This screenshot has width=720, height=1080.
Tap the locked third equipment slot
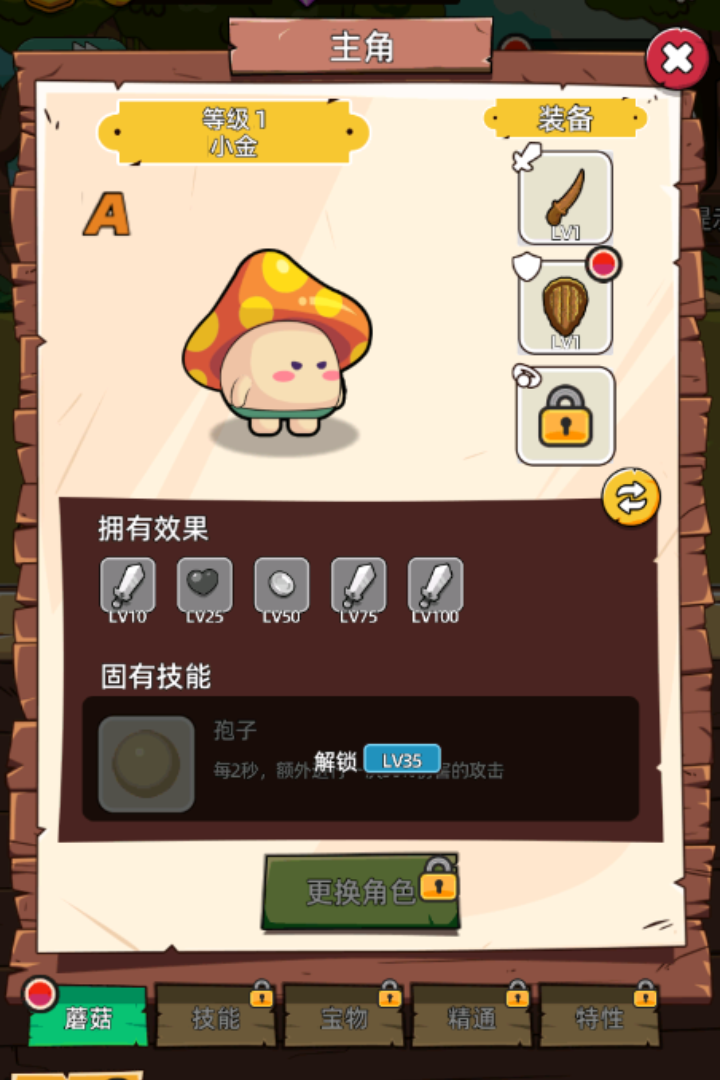point(565,416)
